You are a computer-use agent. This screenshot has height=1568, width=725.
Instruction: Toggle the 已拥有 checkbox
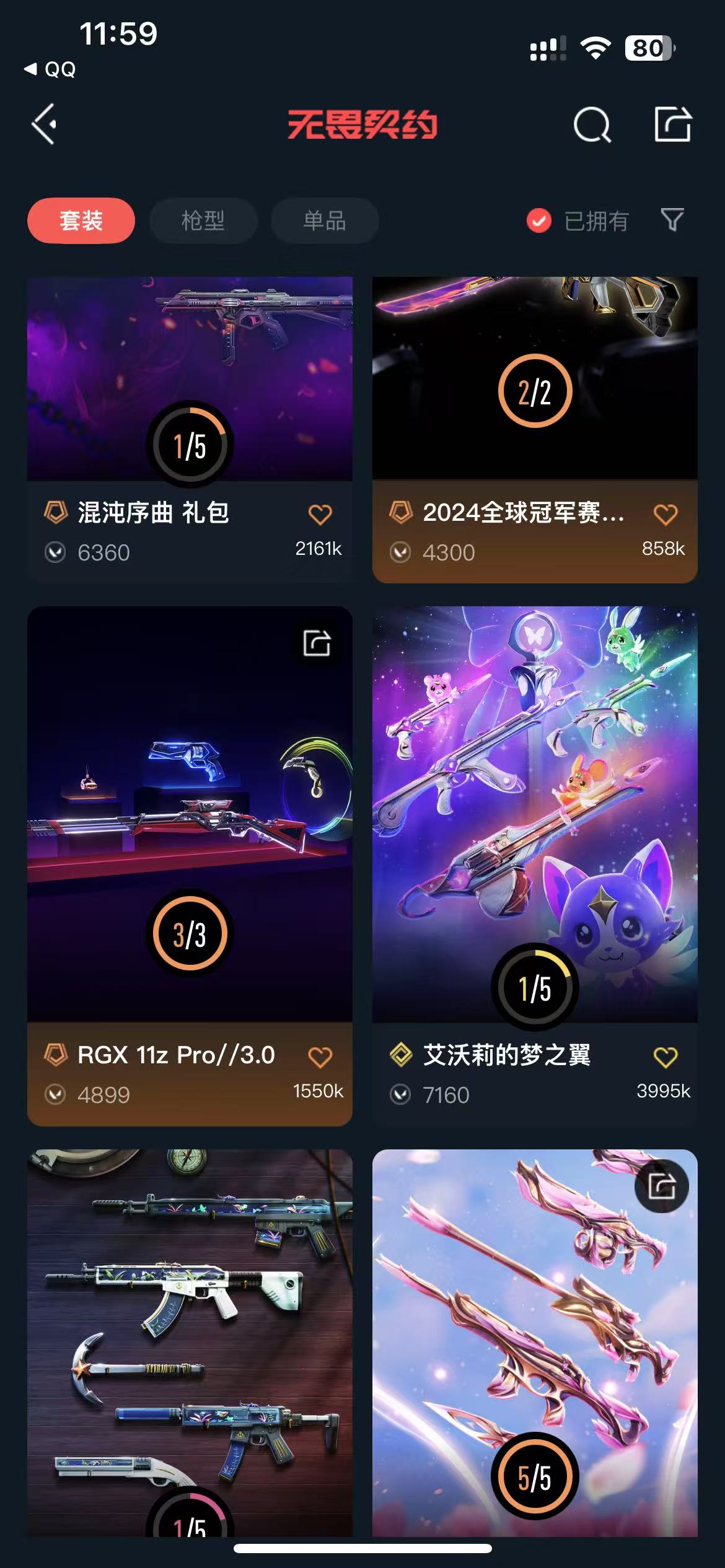click(539, 220)
